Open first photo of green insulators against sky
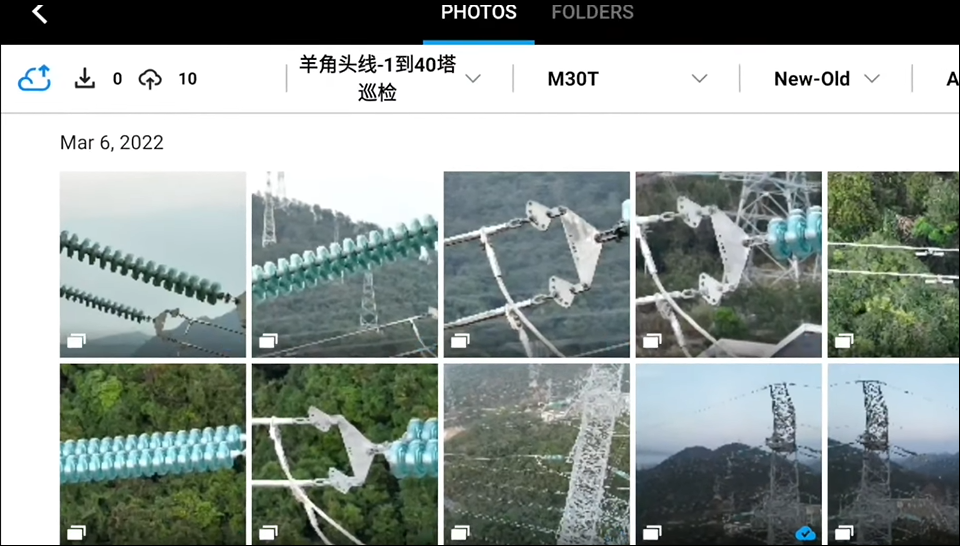Screen dimensions: 960x546 (152, 264)
